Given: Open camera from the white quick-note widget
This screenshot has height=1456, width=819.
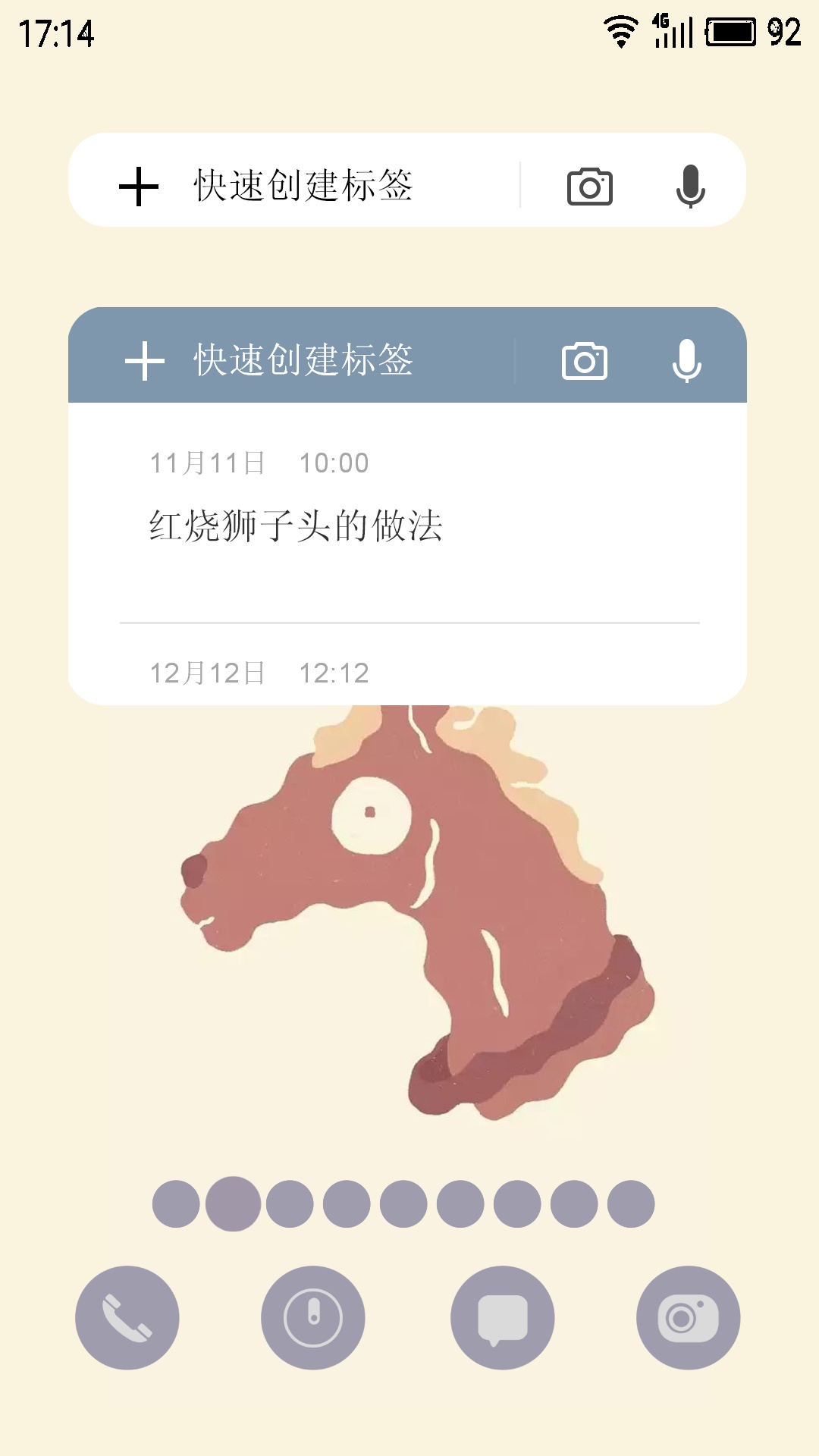Looking at the screenshot, I should (590, 187).
